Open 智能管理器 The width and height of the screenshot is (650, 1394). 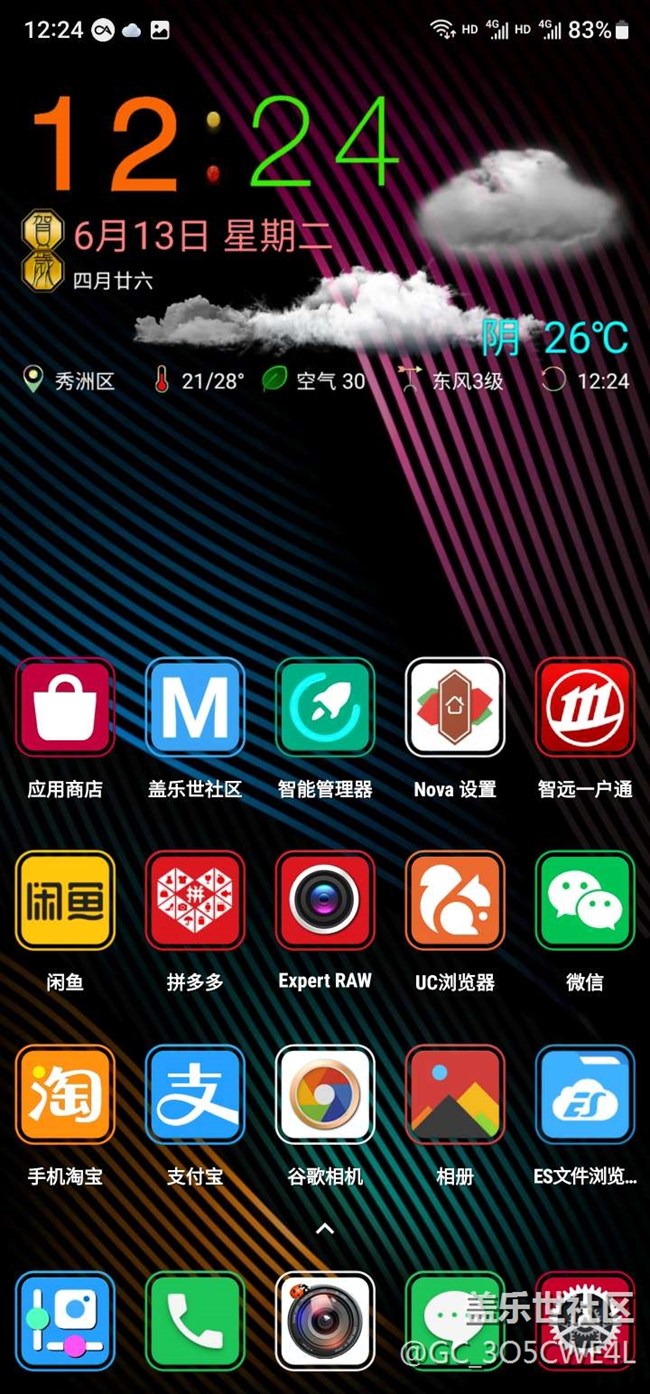click(x=325, y=707)
